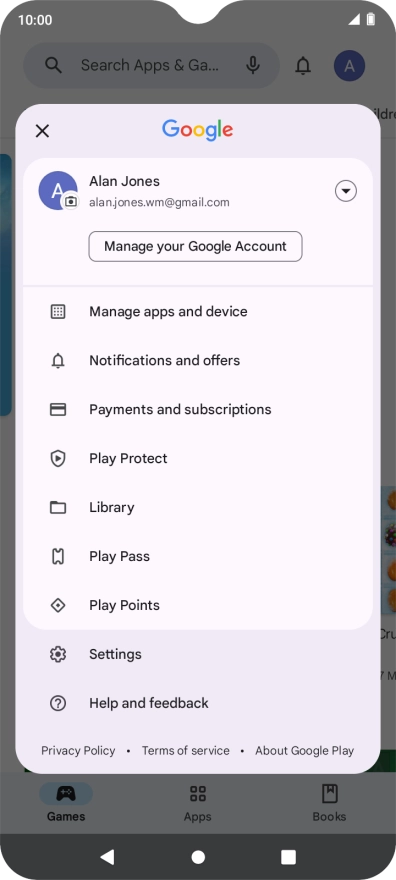The image size is (396, 880).
Task: View Play Points
Action: [197, 605]
